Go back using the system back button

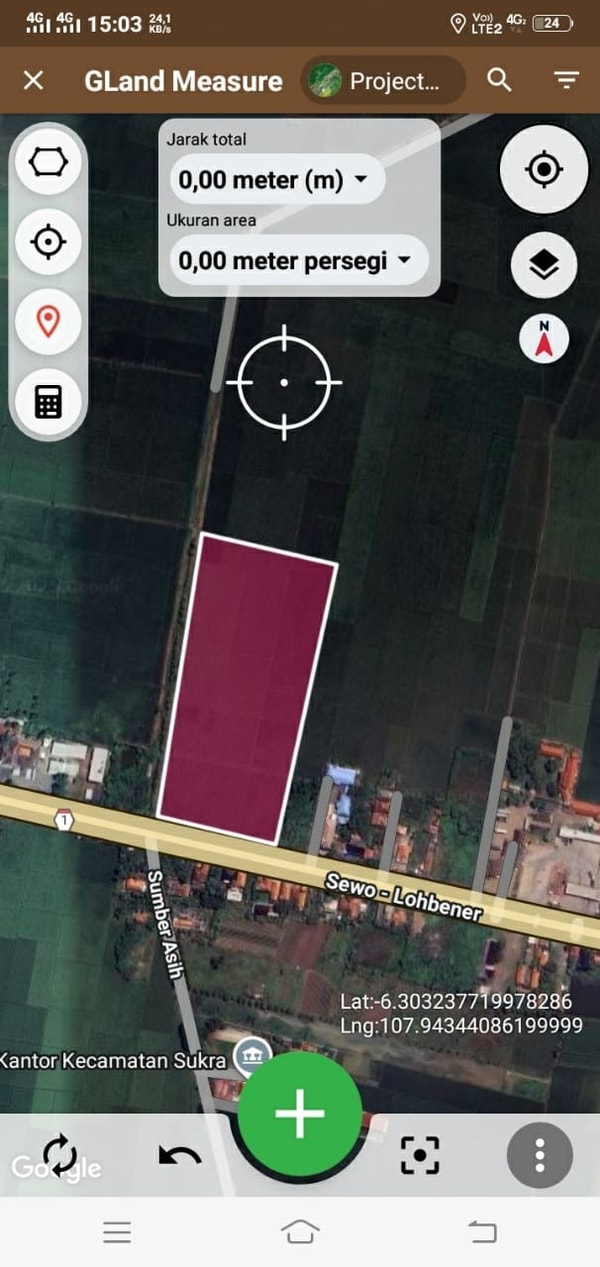tap(482, 1232)
